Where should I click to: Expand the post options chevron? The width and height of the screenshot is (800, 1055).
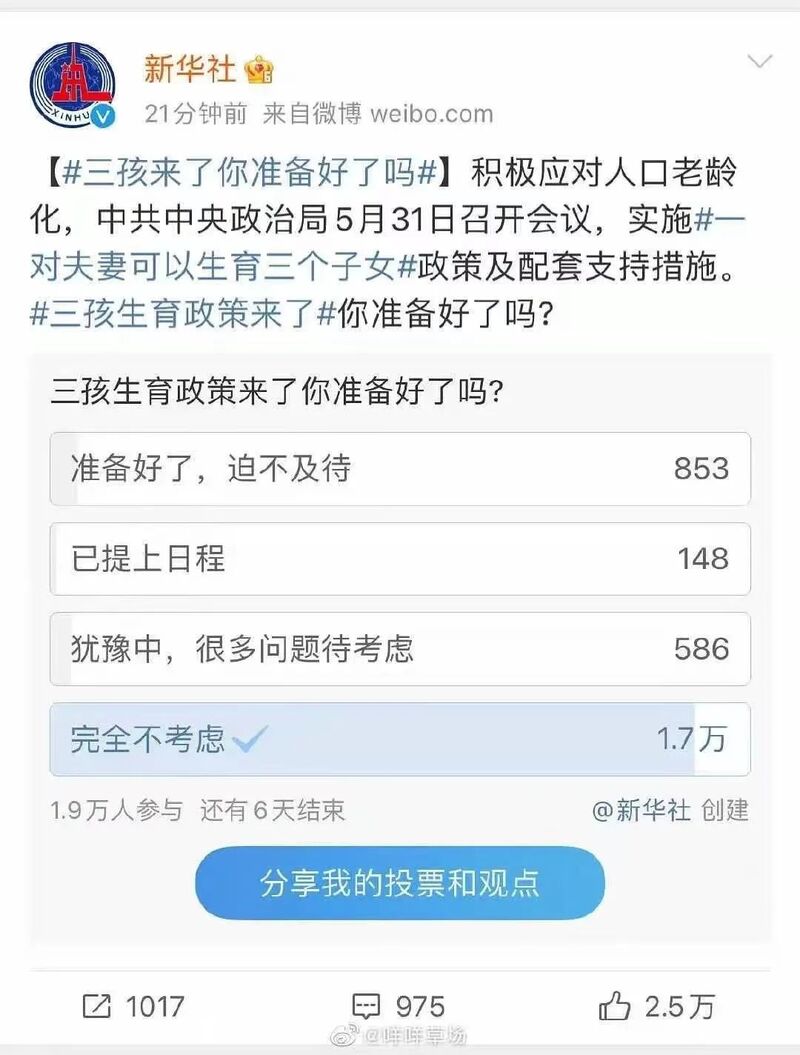click(760, 62)
